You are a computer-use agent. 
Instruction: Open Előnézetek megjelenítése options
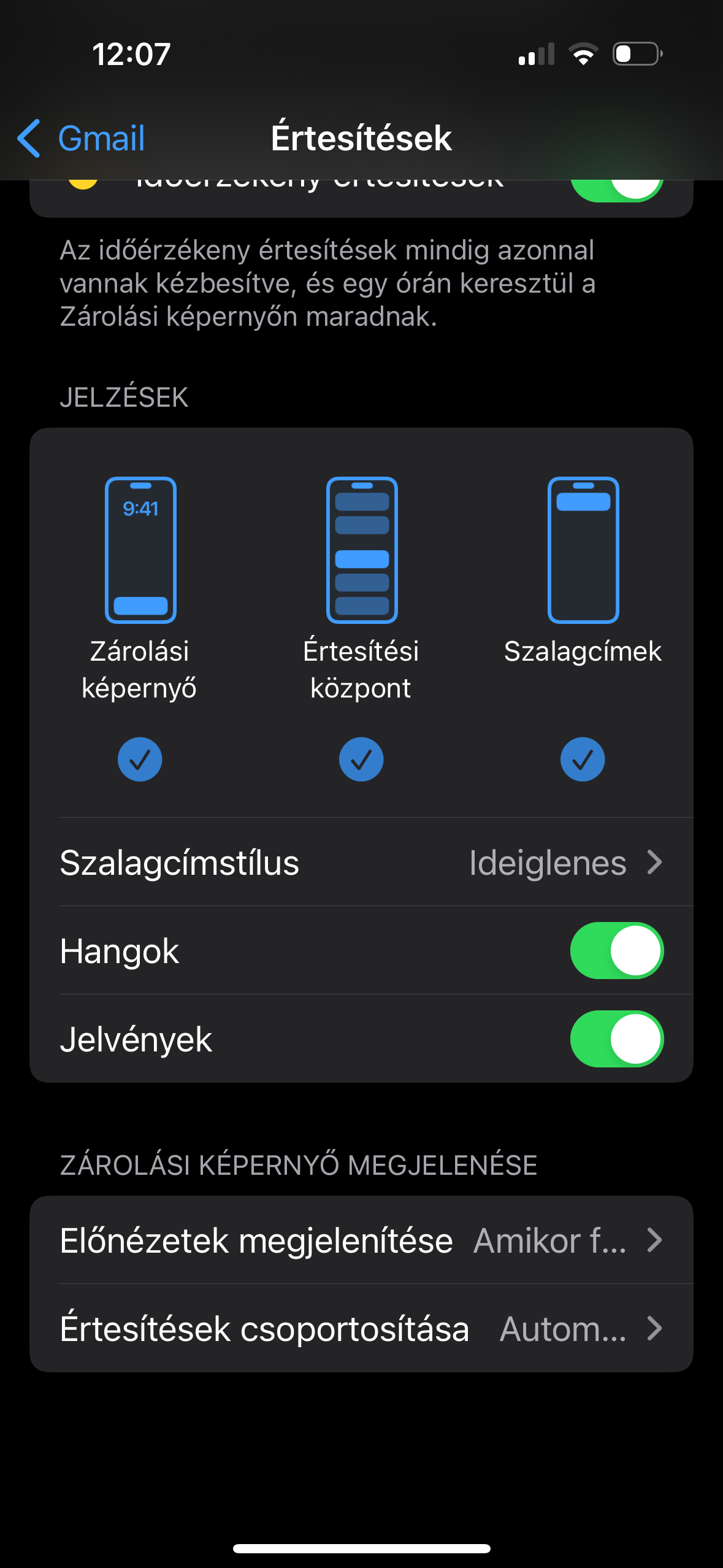click(361, 1240)
